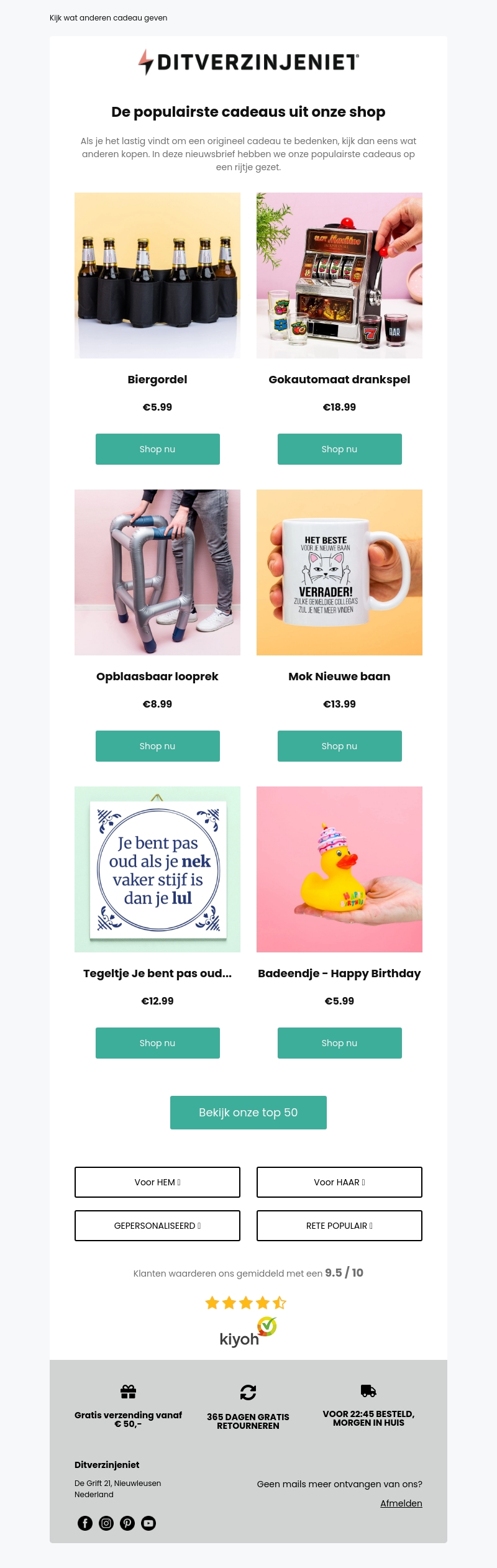497x1568 pixels.
Task: Open the Gokautomaat drankspel product image
Action: pos(339,275)
